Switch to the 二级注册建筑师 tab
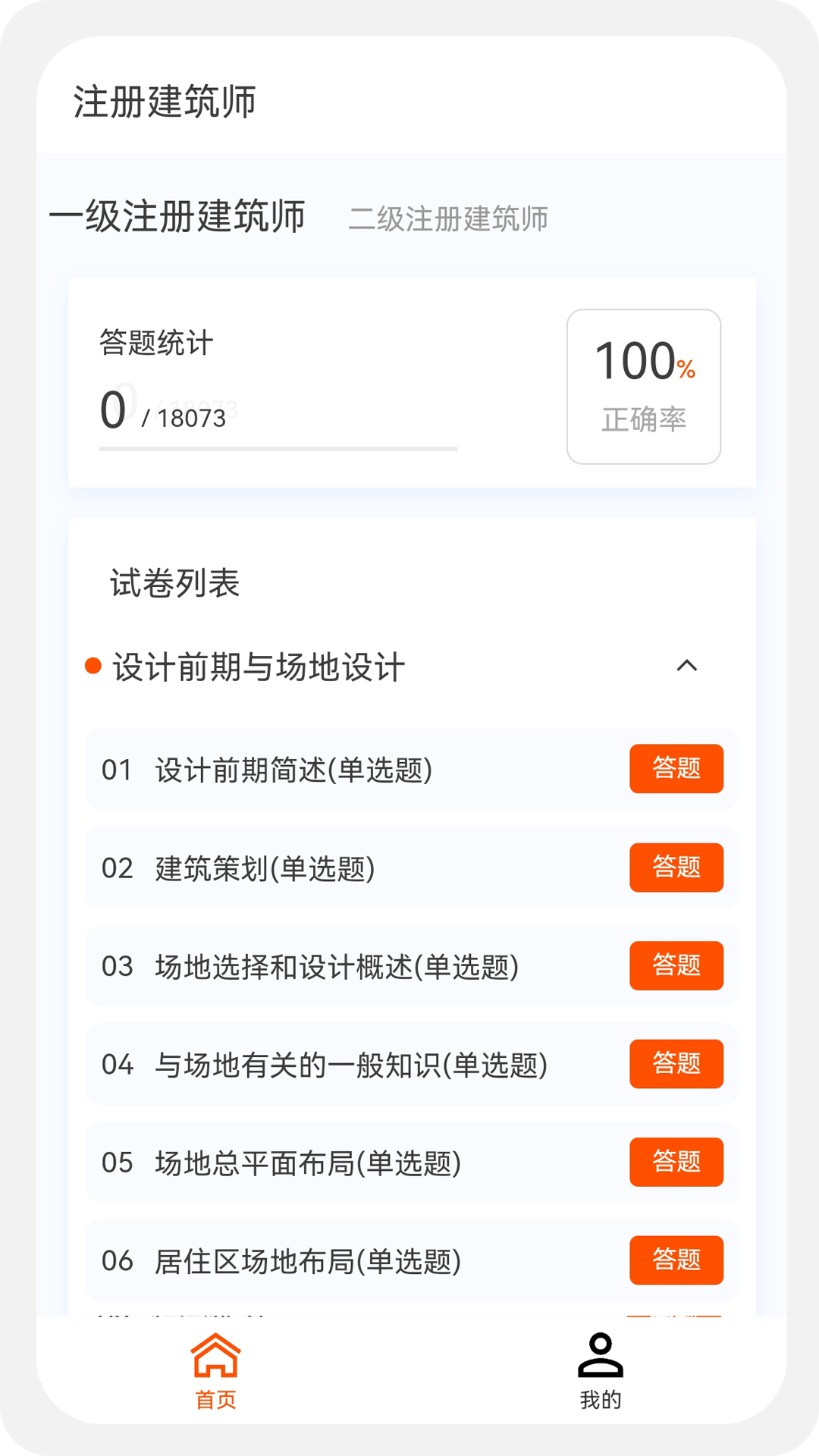The height and width of the screenshot is (1456, 819). coord(450,219)
